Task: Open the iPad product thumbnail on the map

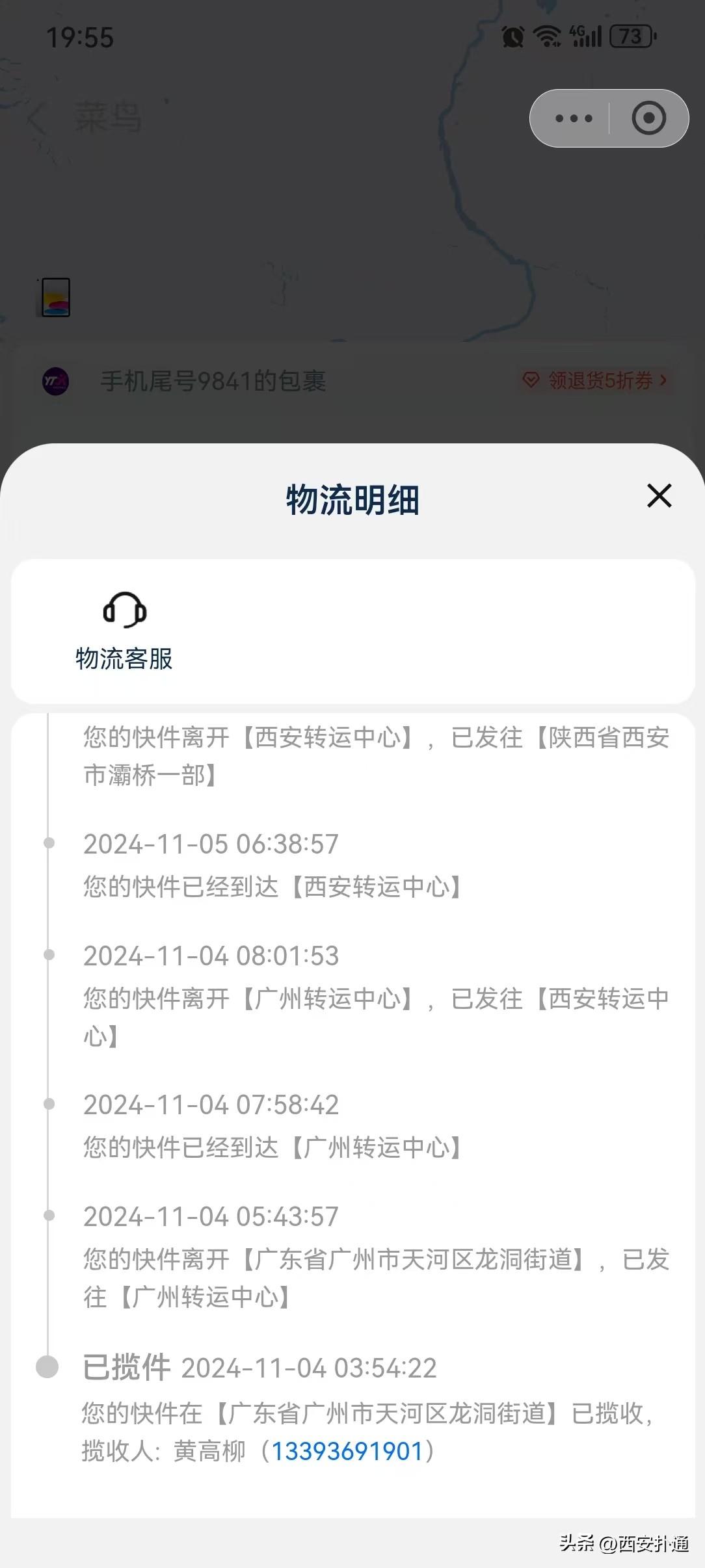Action: tap(55, 298)
